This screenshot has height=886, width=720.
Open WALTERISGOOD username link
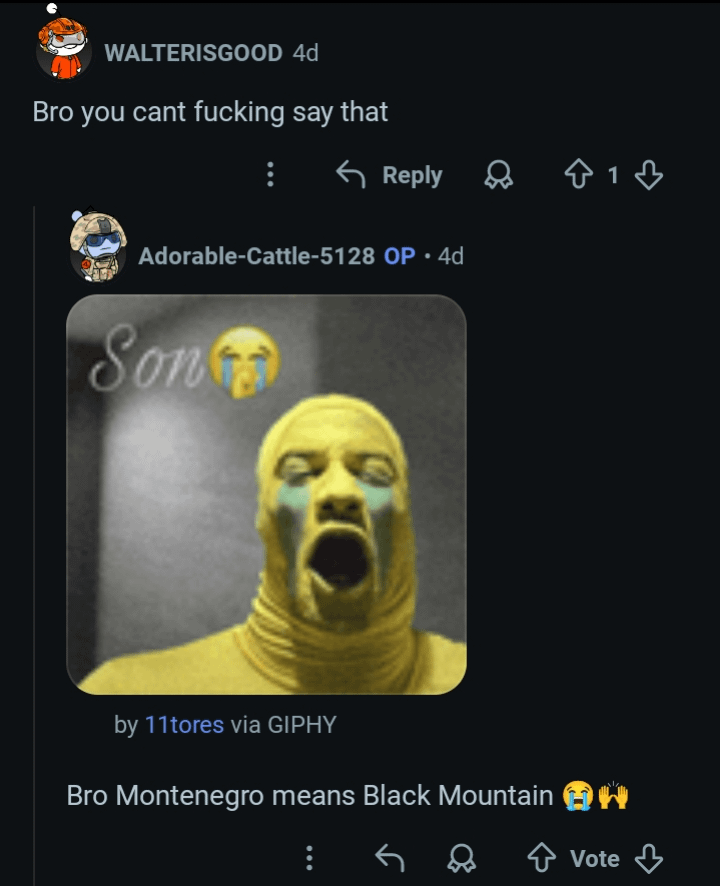193,53
